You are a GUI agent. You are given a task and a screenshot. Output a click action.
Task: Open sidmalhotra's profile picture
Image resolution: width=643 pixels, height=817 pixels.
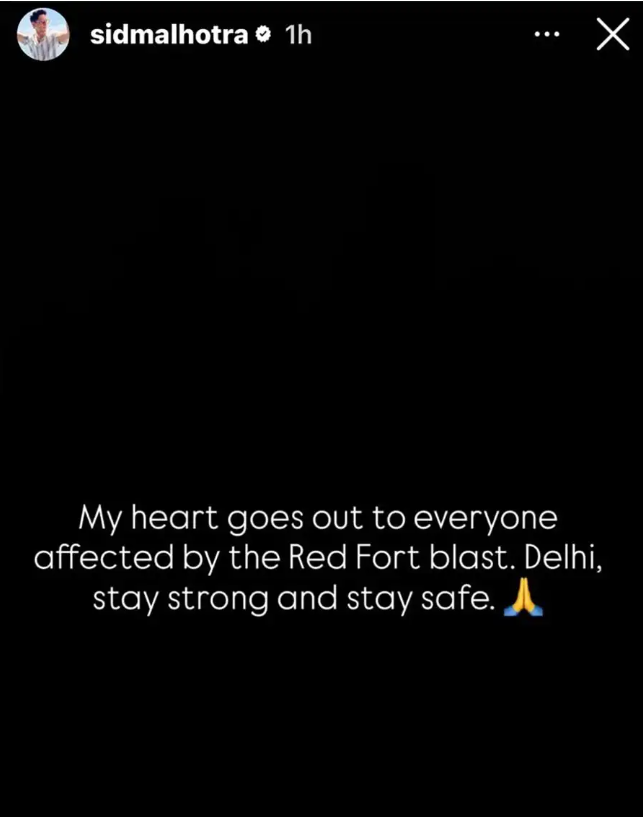(43, 35)
